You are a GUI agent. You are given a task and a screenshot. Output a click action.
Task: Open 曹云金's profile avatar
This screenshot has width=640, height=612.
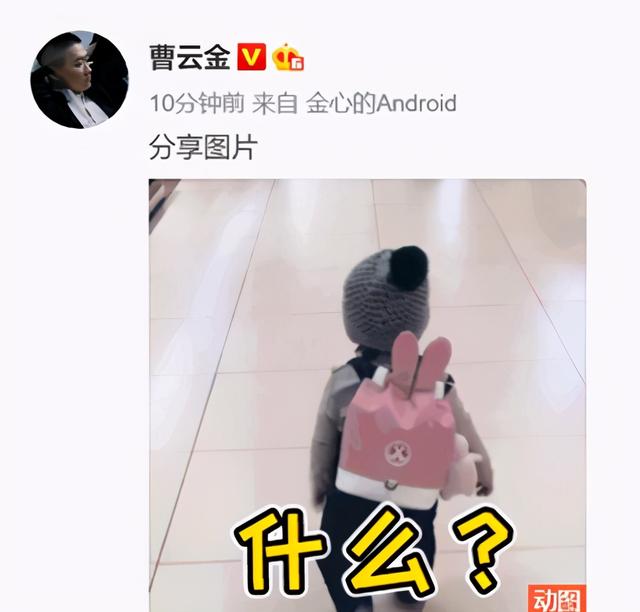79,79
